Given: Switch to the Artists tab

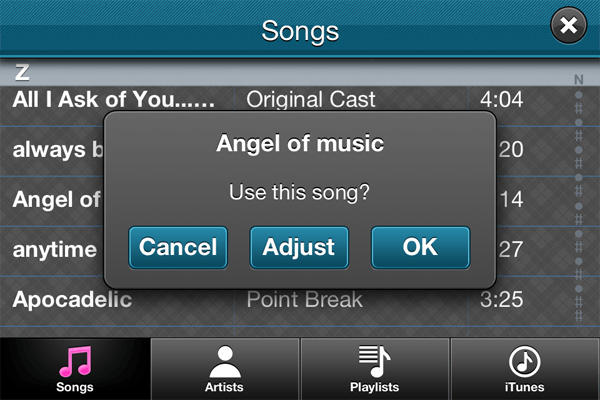Looking at the screenshot, I should click(225, 369).
